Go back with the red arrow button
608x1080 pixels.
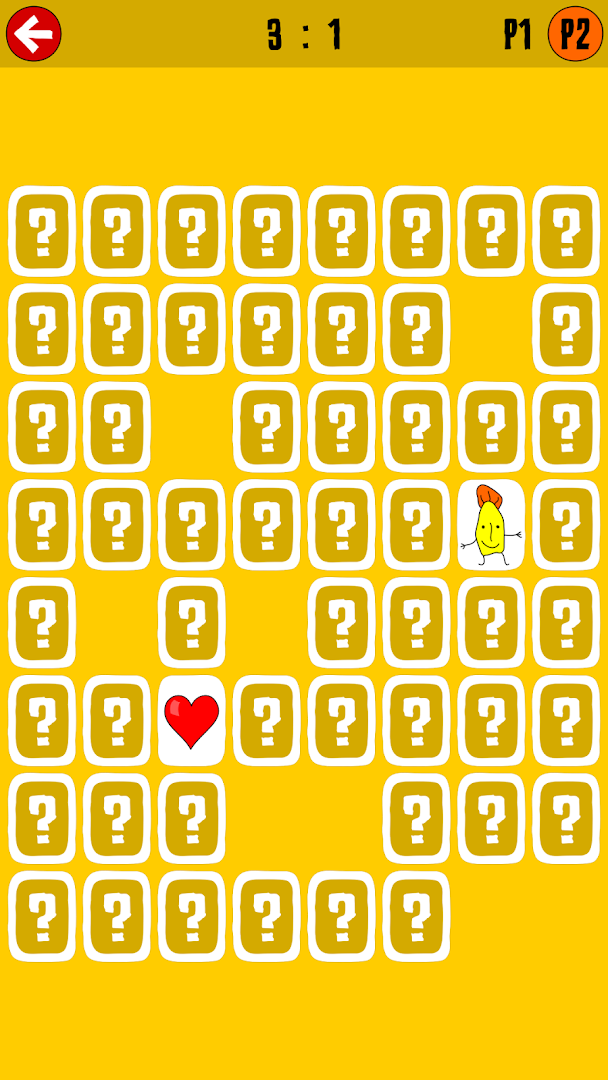pos(34,34)
